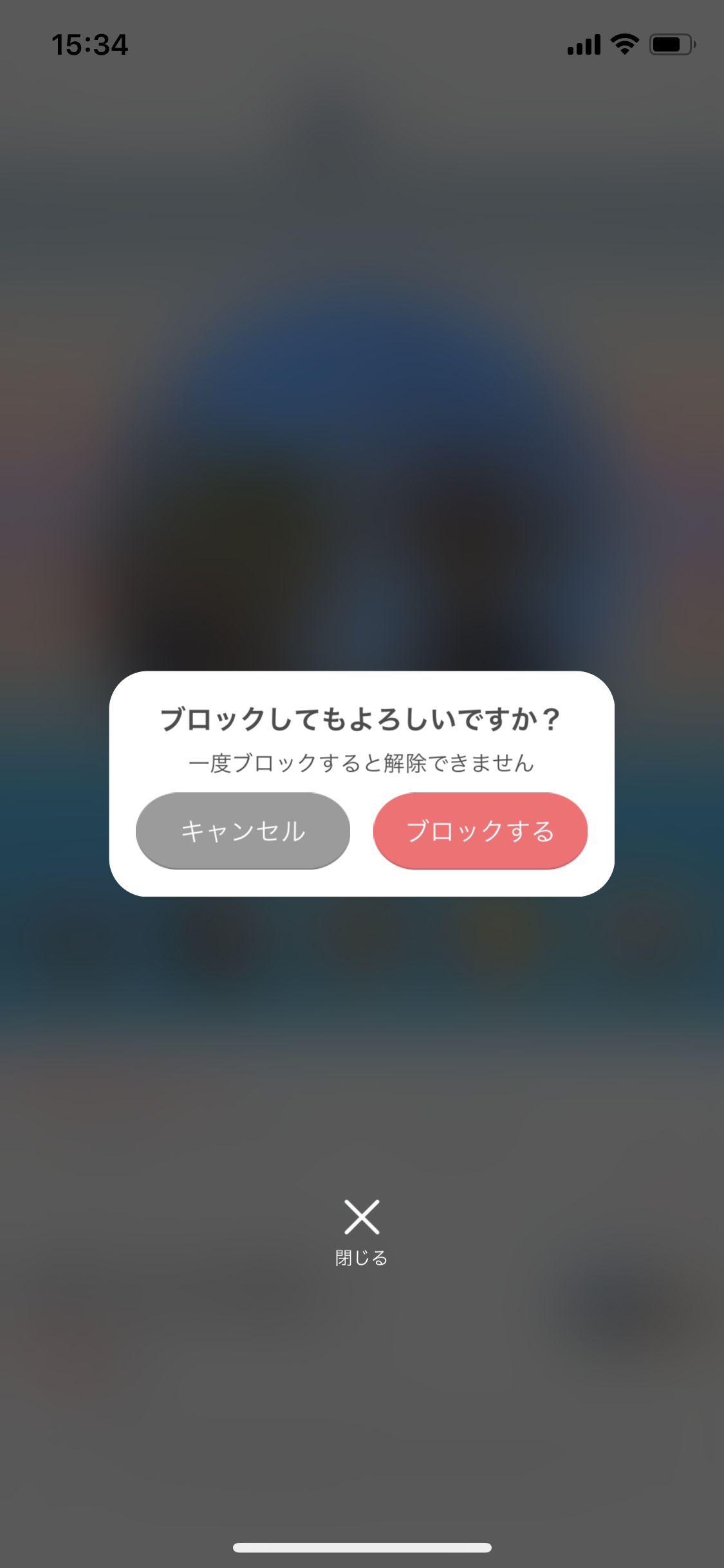Cancel the block confirmation dialog

click(243, 831)
